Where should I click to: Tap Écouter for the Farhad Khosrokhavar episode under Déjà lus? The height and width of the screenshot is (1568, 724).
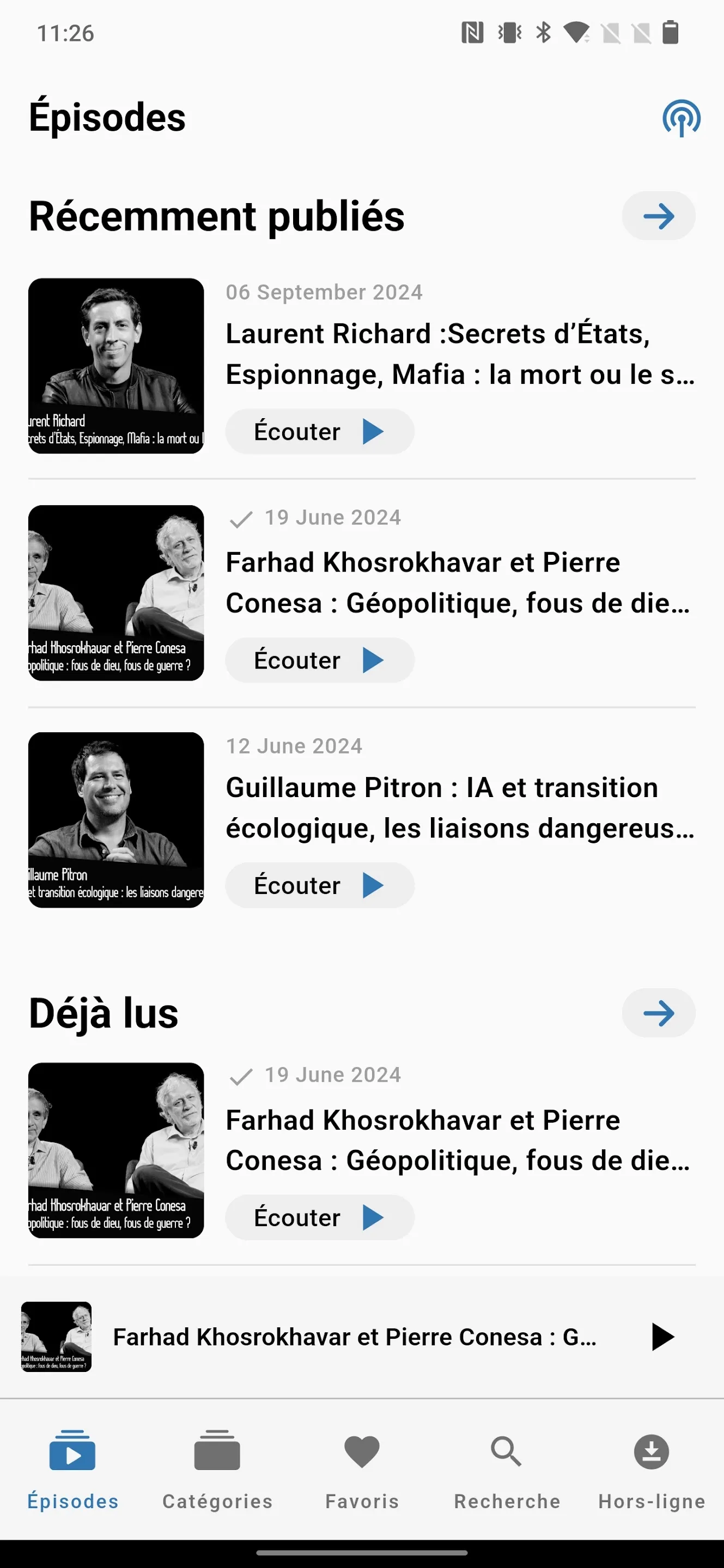coord(320,1217)
